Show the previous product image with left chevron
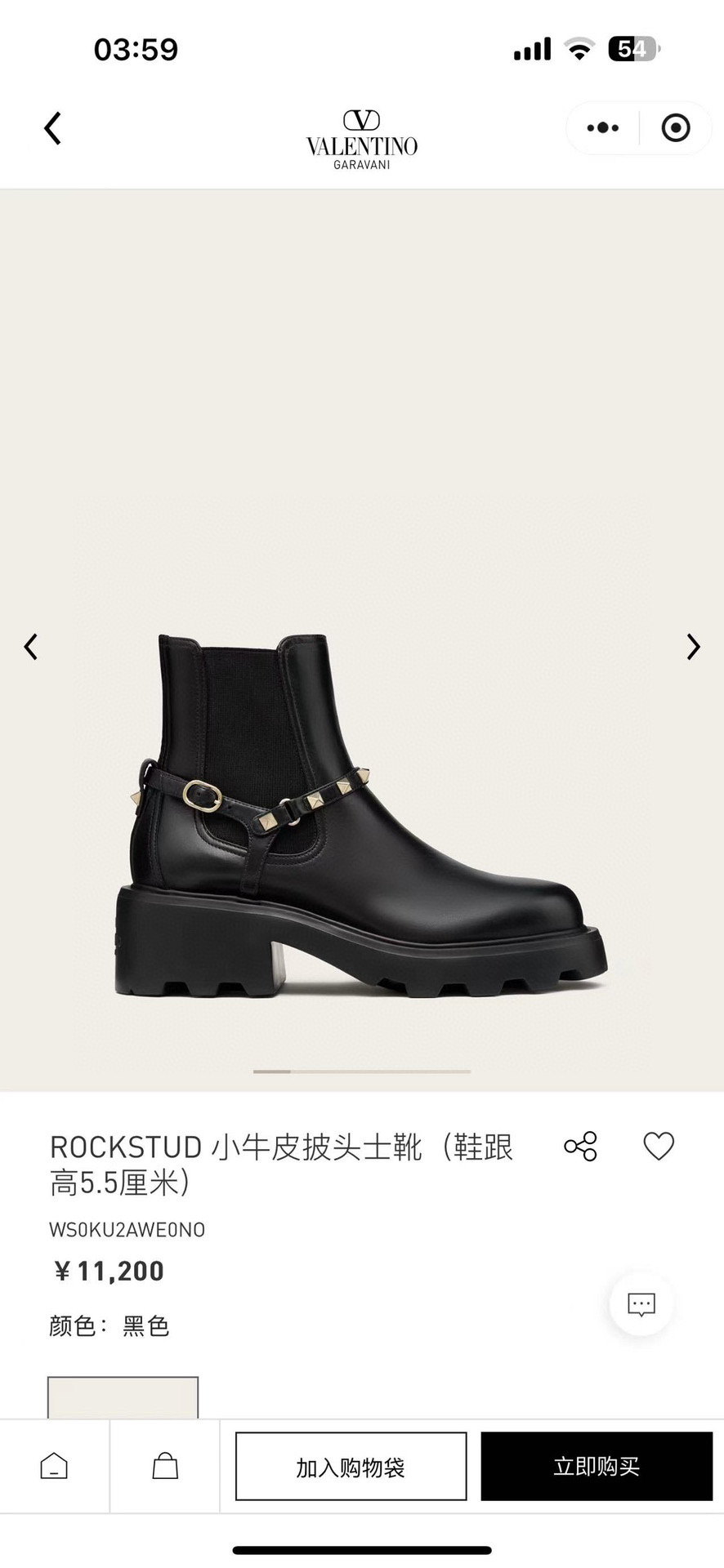 point(31,646)
